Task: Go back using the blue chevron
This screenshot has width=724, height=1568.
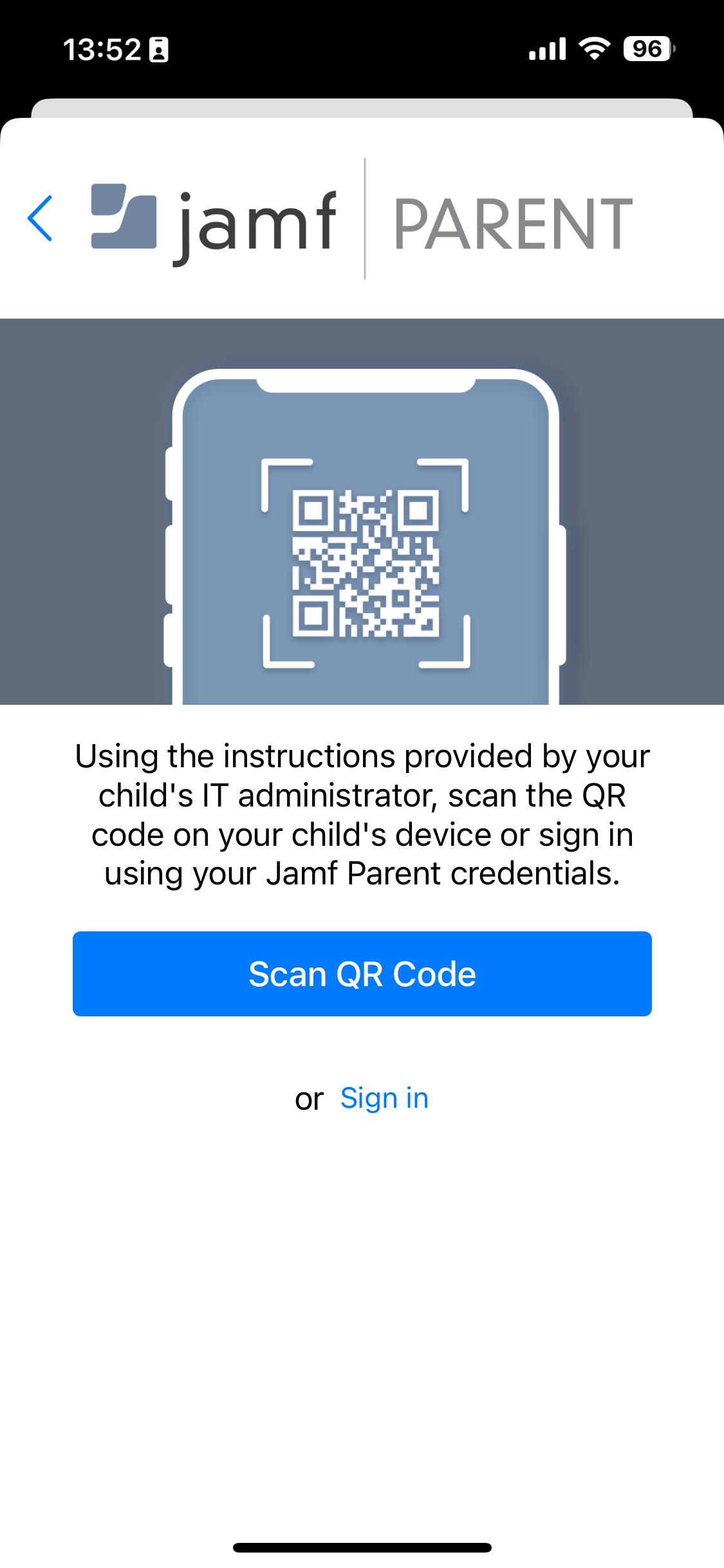Action: [39, 219]
